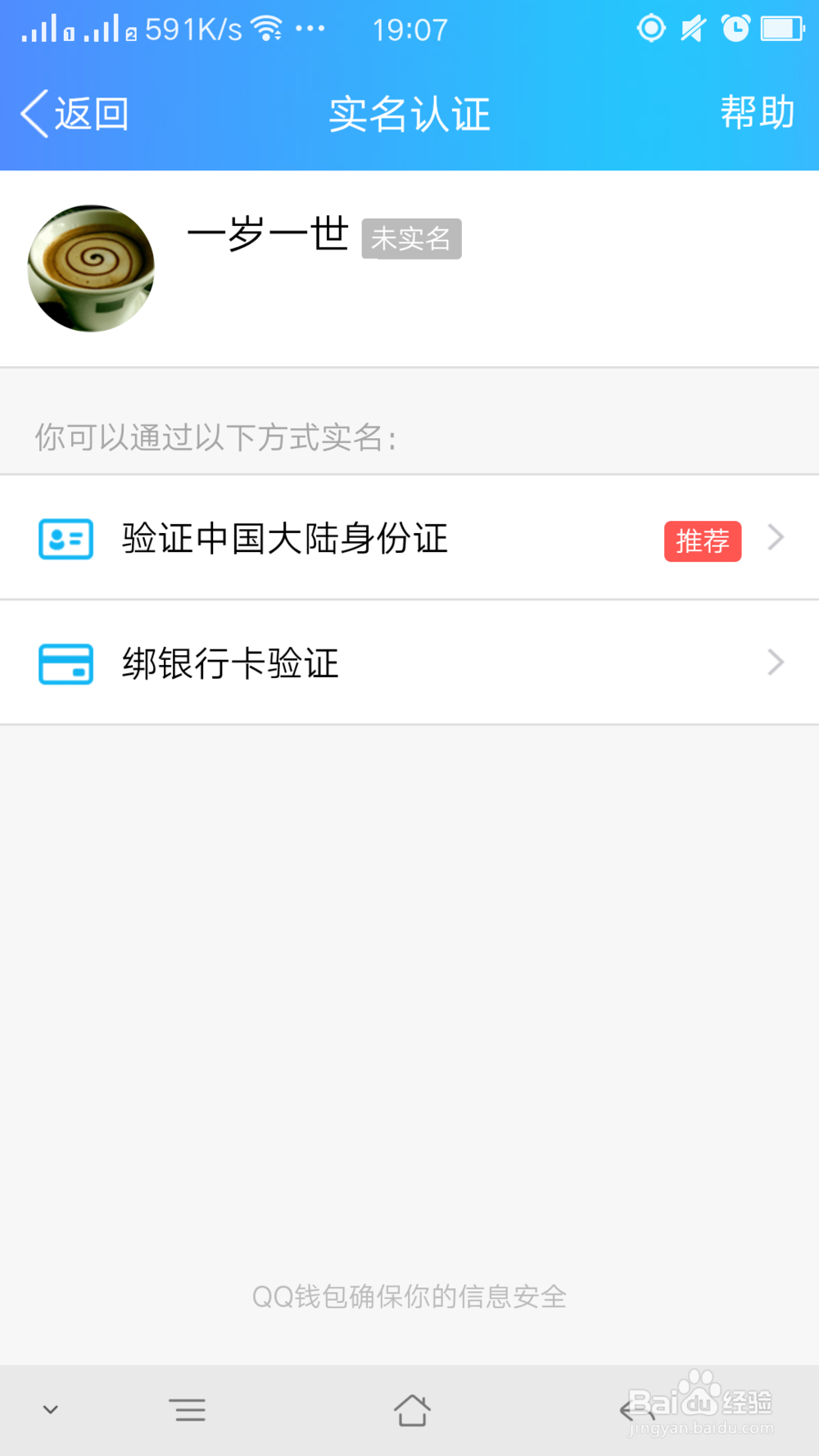Tap the hide-navigation down arrow
819x1456 pixels.
(51, 1410)
